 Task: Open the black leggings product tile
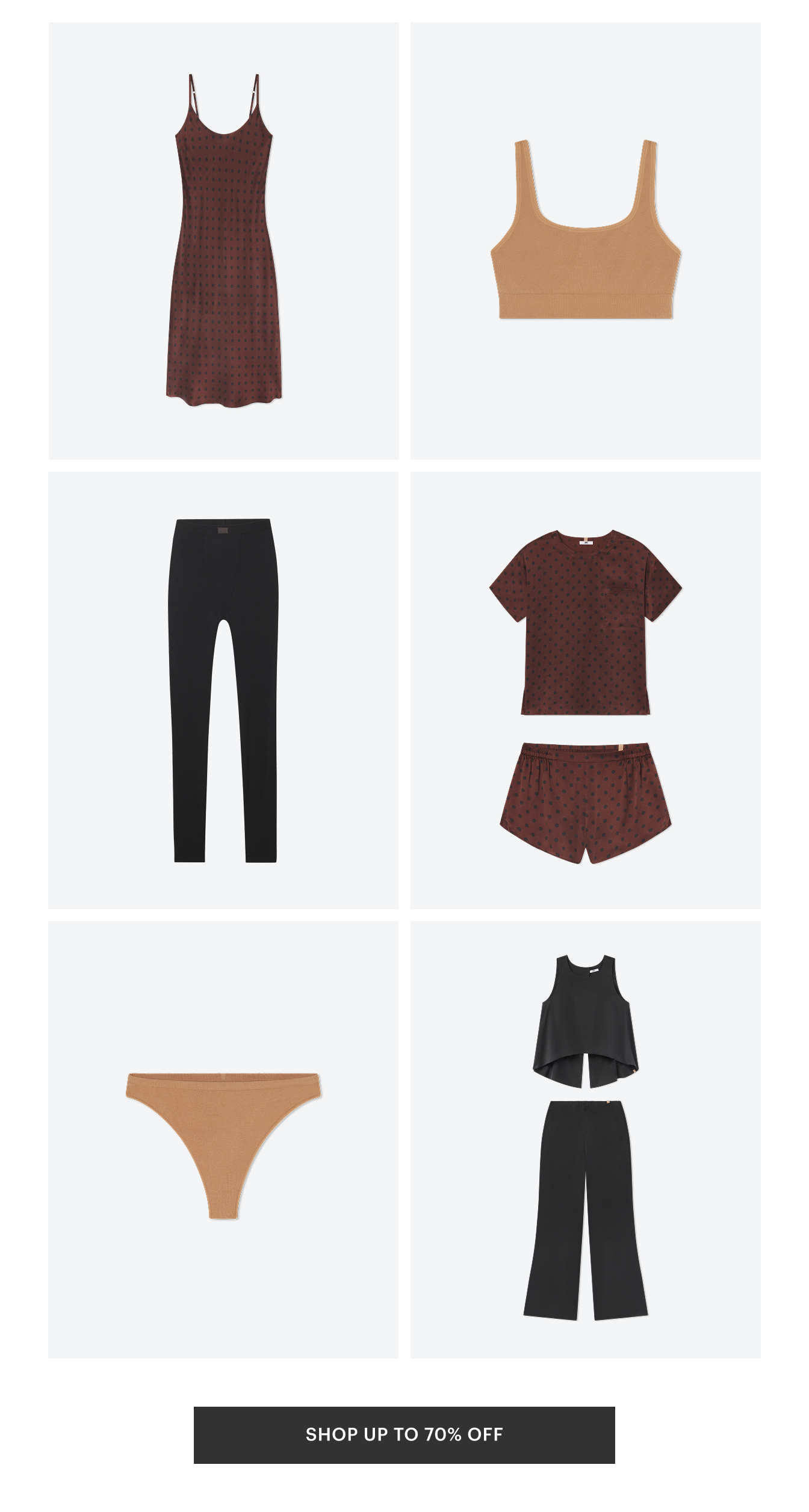(223, 690)
